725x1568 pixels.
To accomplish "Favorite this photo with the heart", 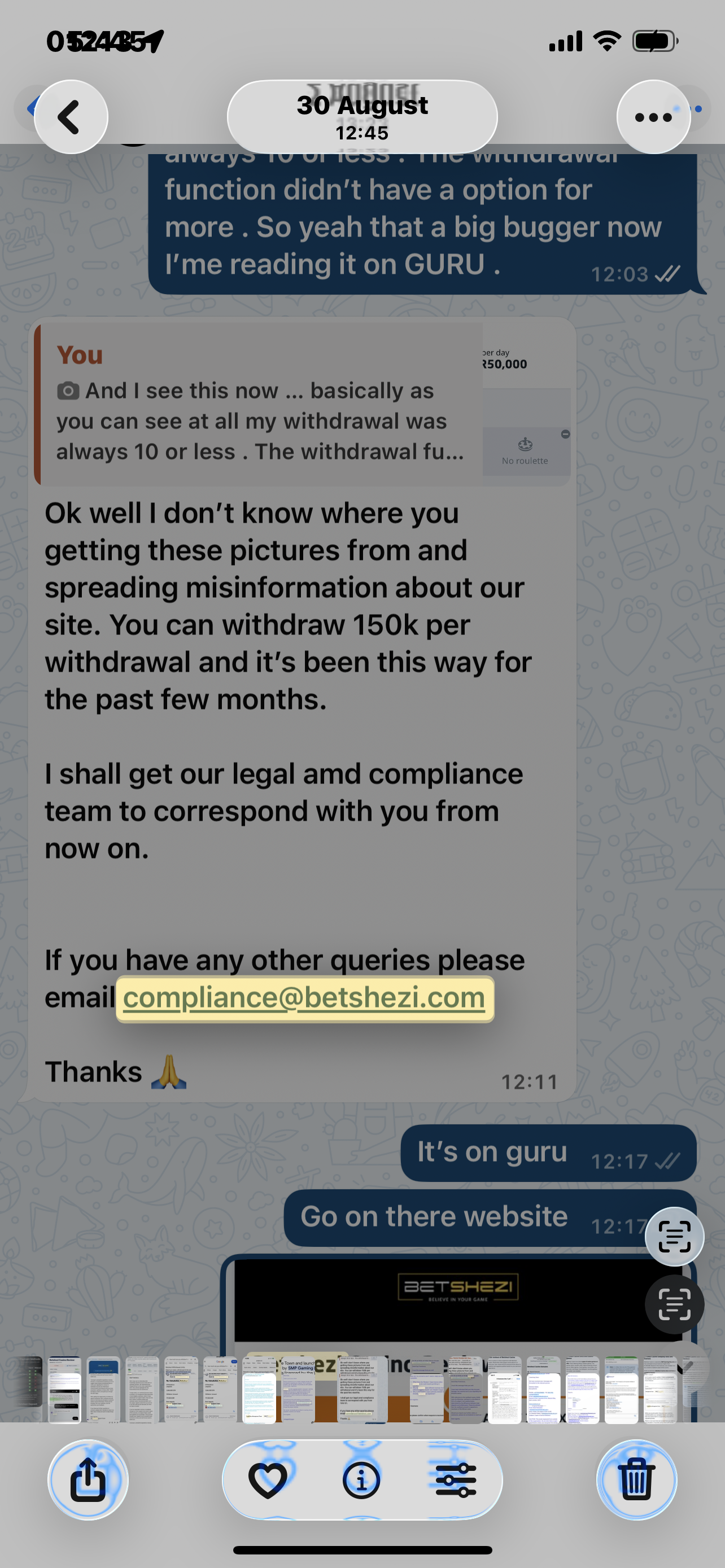I will 267,1479.
